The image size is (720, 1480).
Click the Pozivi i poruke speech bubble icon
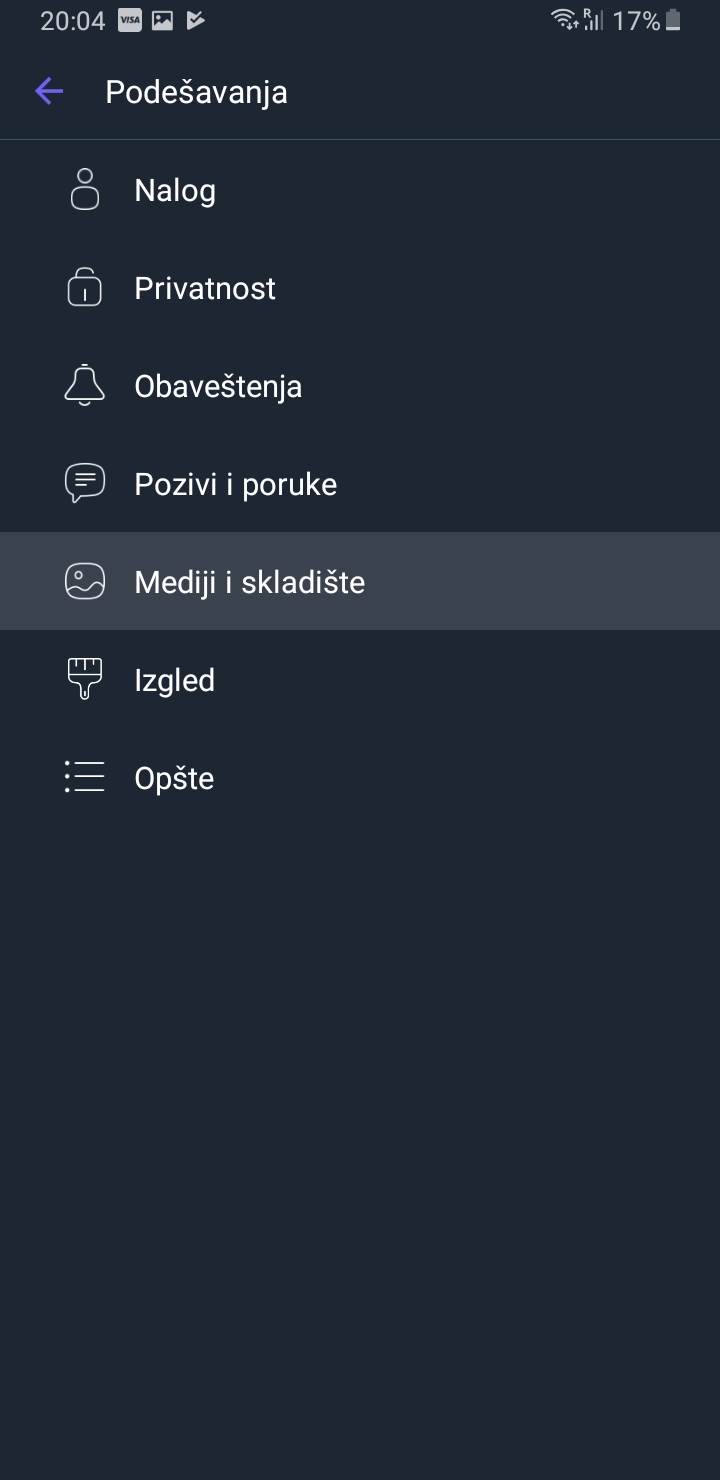[x=85, y=482]
